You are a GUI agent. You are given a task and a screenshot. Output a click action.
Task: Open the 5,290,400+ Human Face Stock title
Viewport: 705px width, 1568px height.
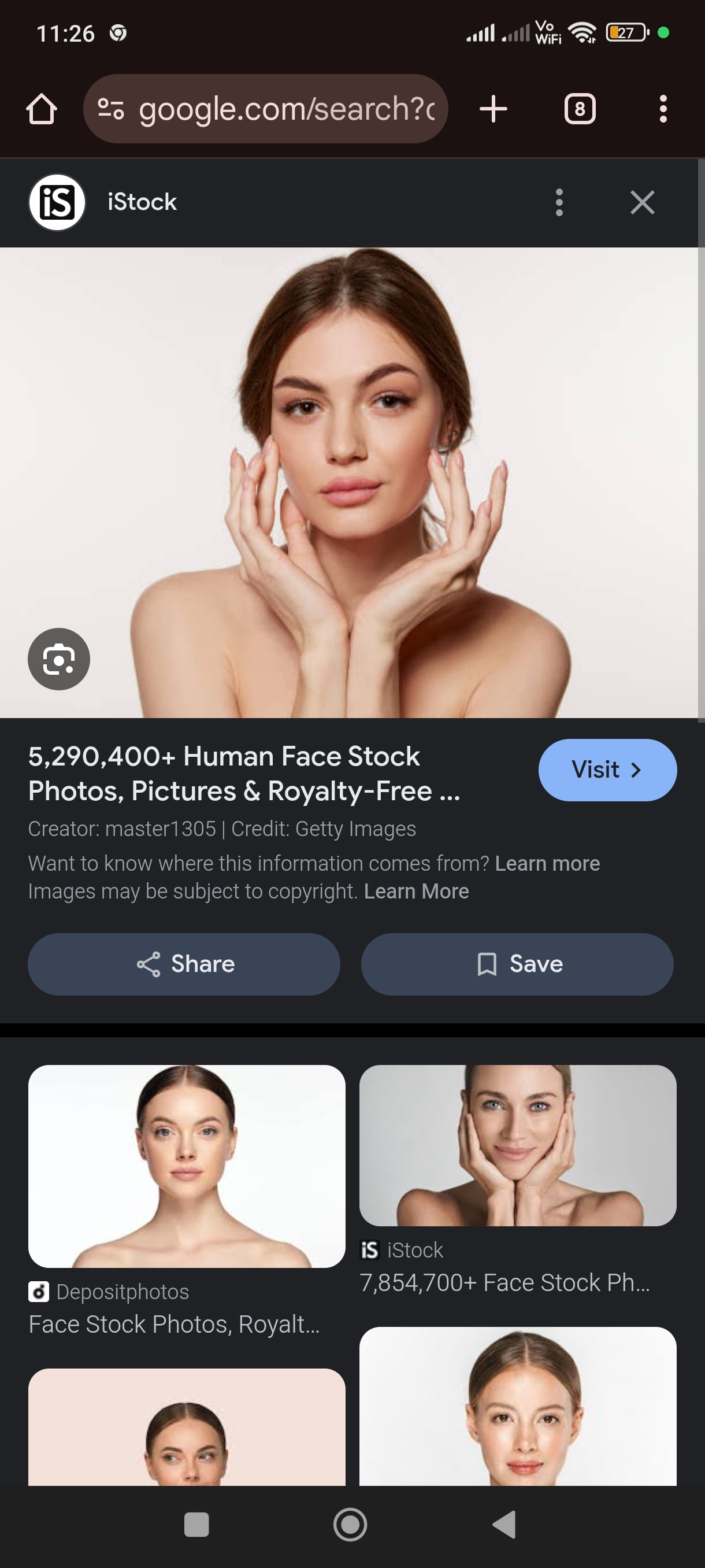click(243, 773)
